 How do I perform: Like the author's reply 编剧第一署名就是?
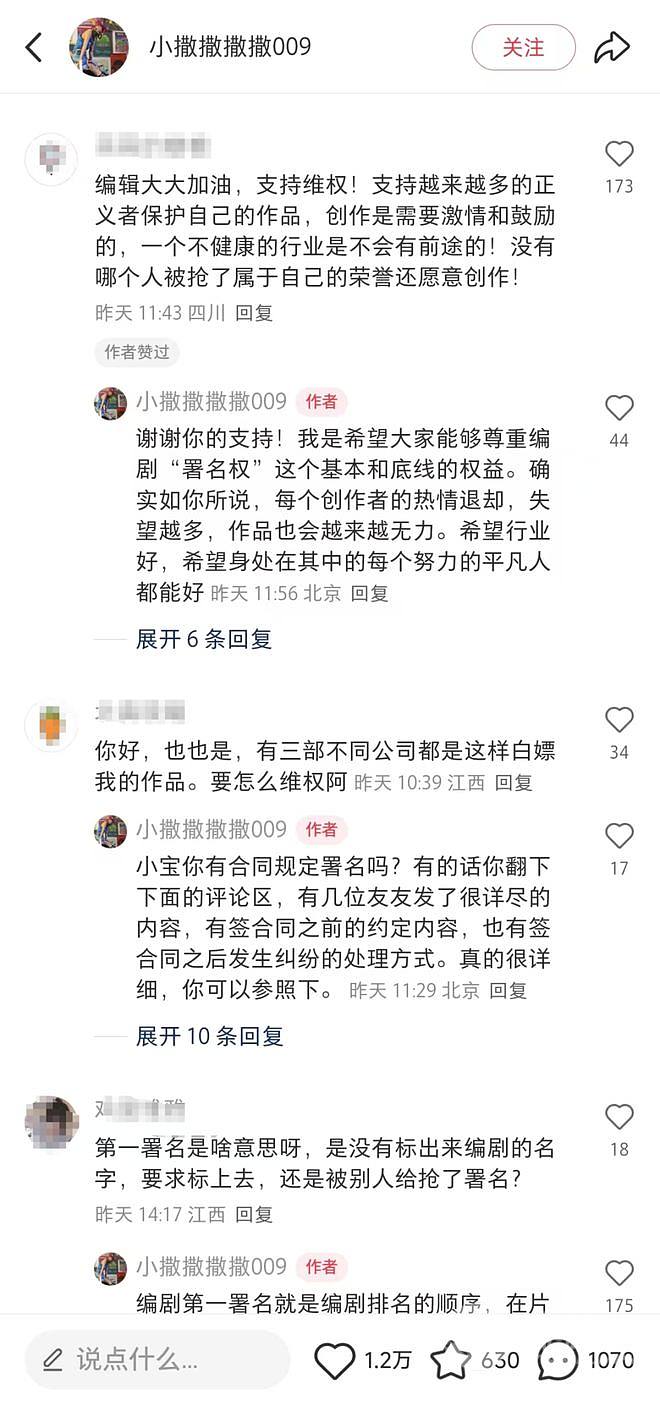tap(619, 1273)
